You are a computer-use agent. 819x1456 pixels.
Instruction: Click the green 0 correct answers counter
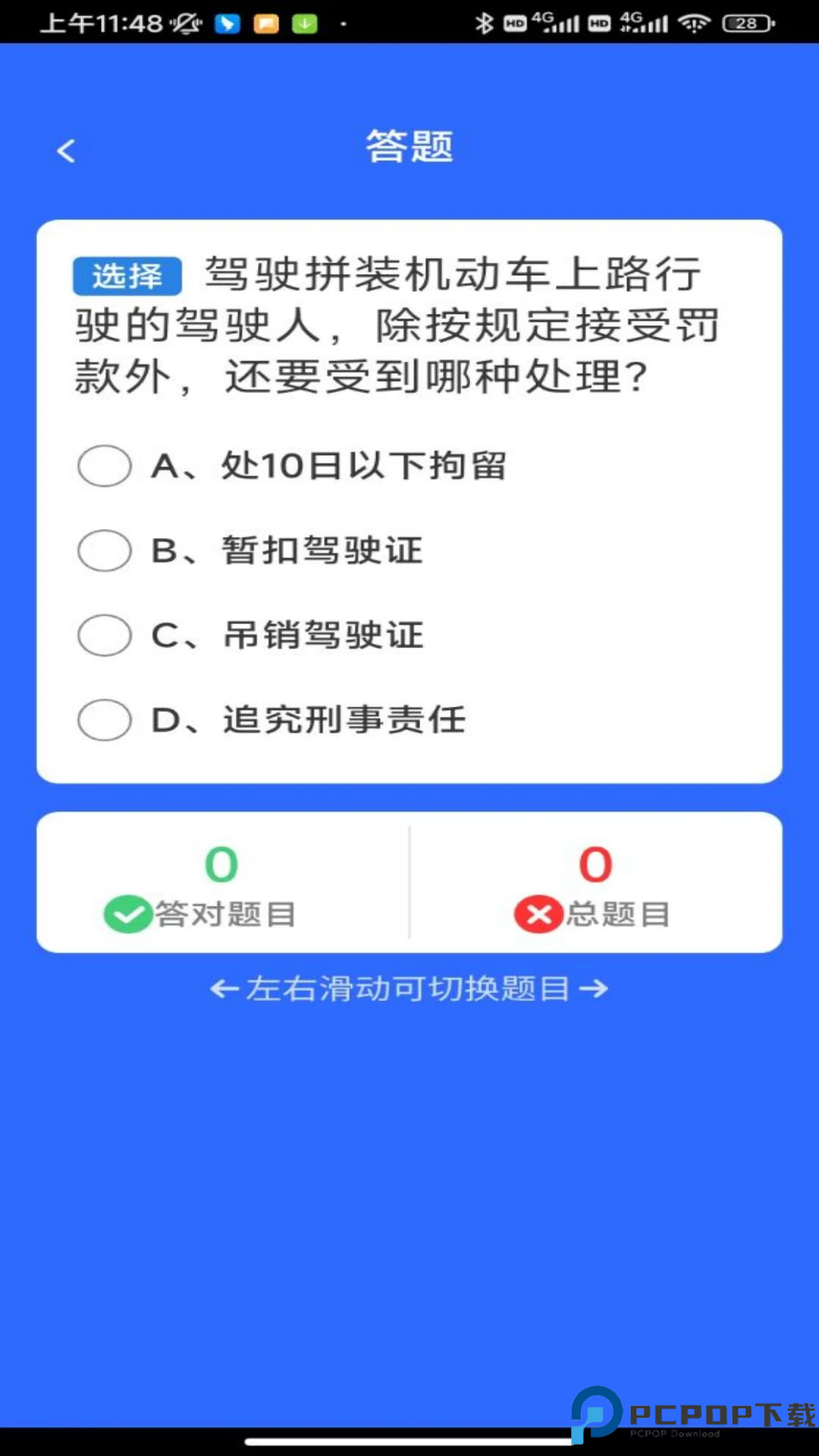(221, 864)
